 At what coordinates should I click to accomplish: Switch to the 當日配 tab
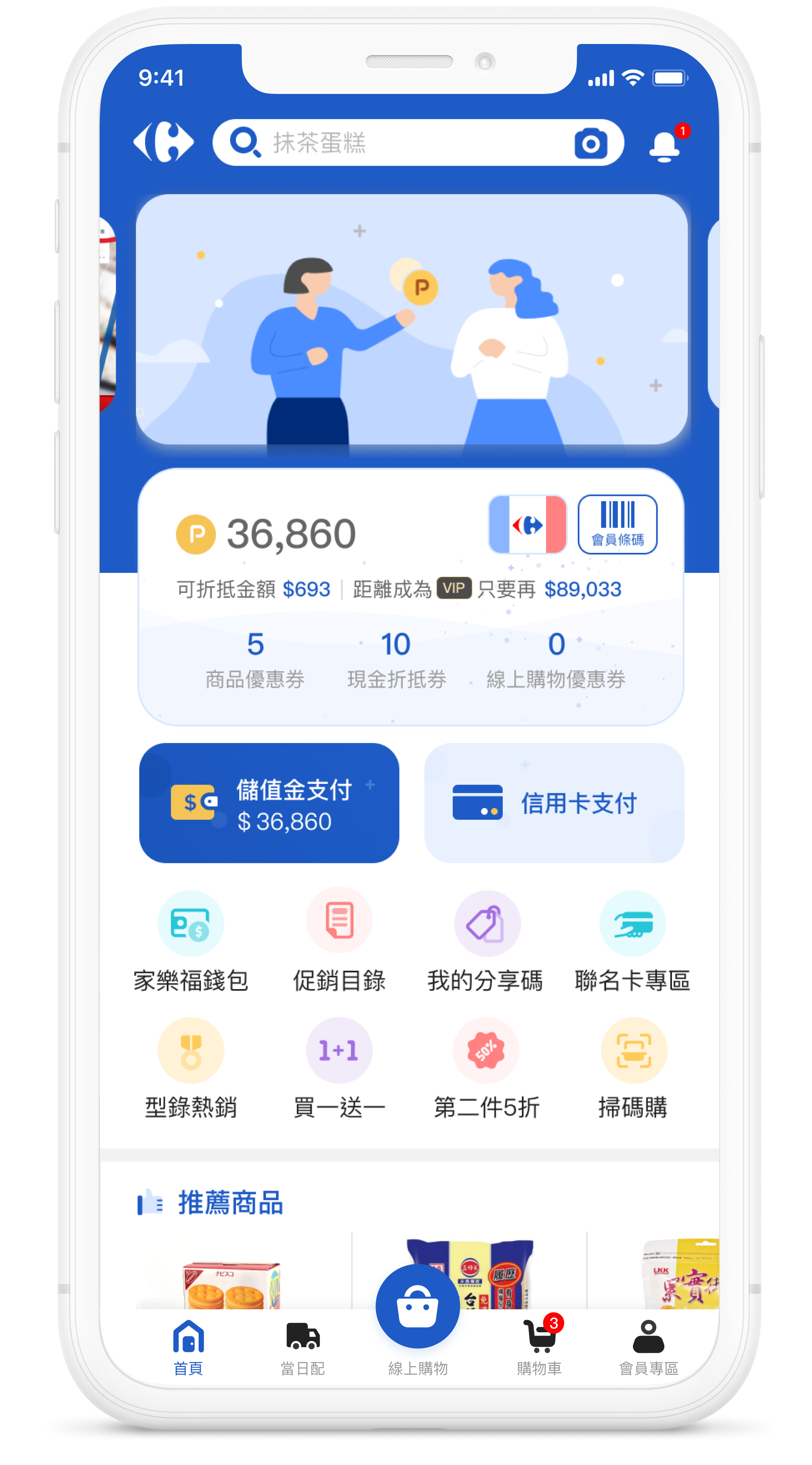tap(303, 1347)
